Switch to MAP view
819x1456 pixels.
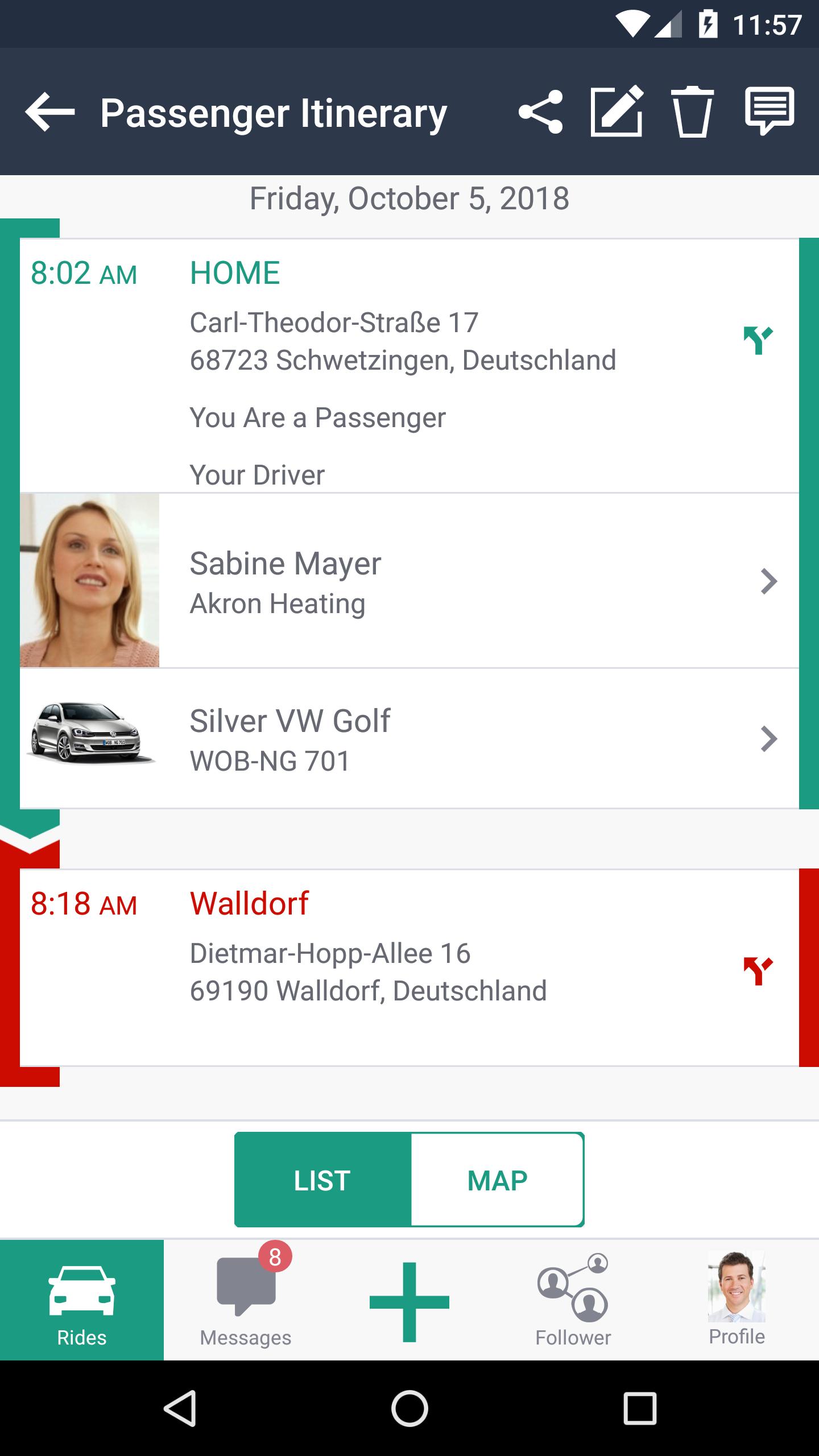tap(497, 1181)
